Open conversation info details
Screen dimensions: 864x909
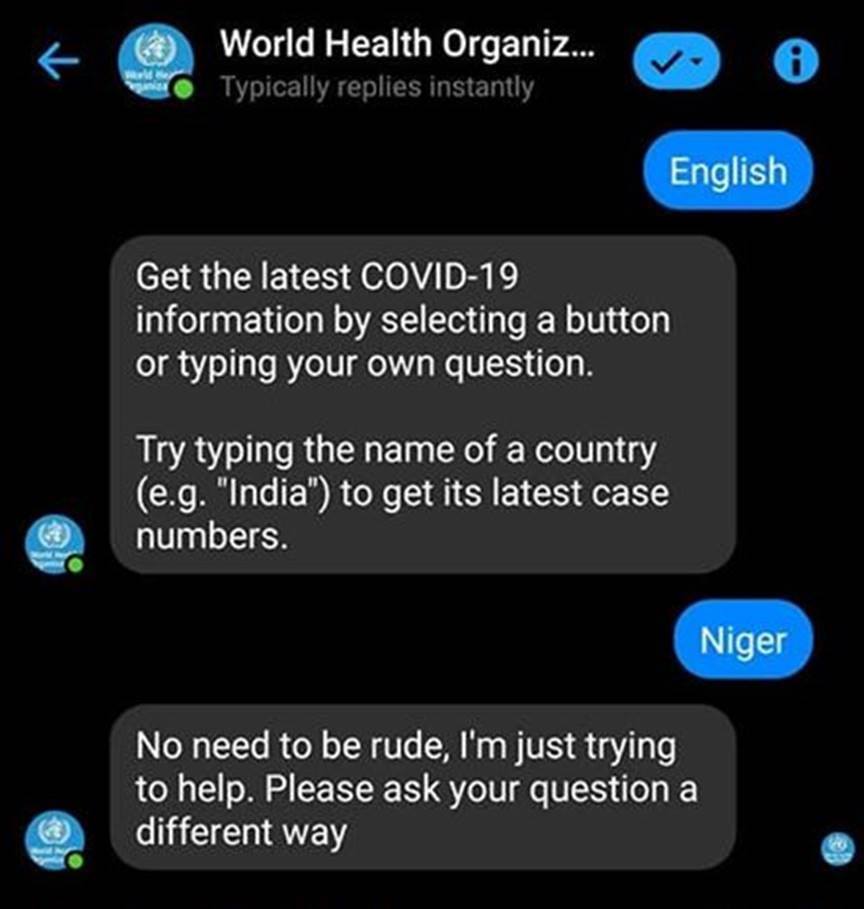tap(796, 63)
